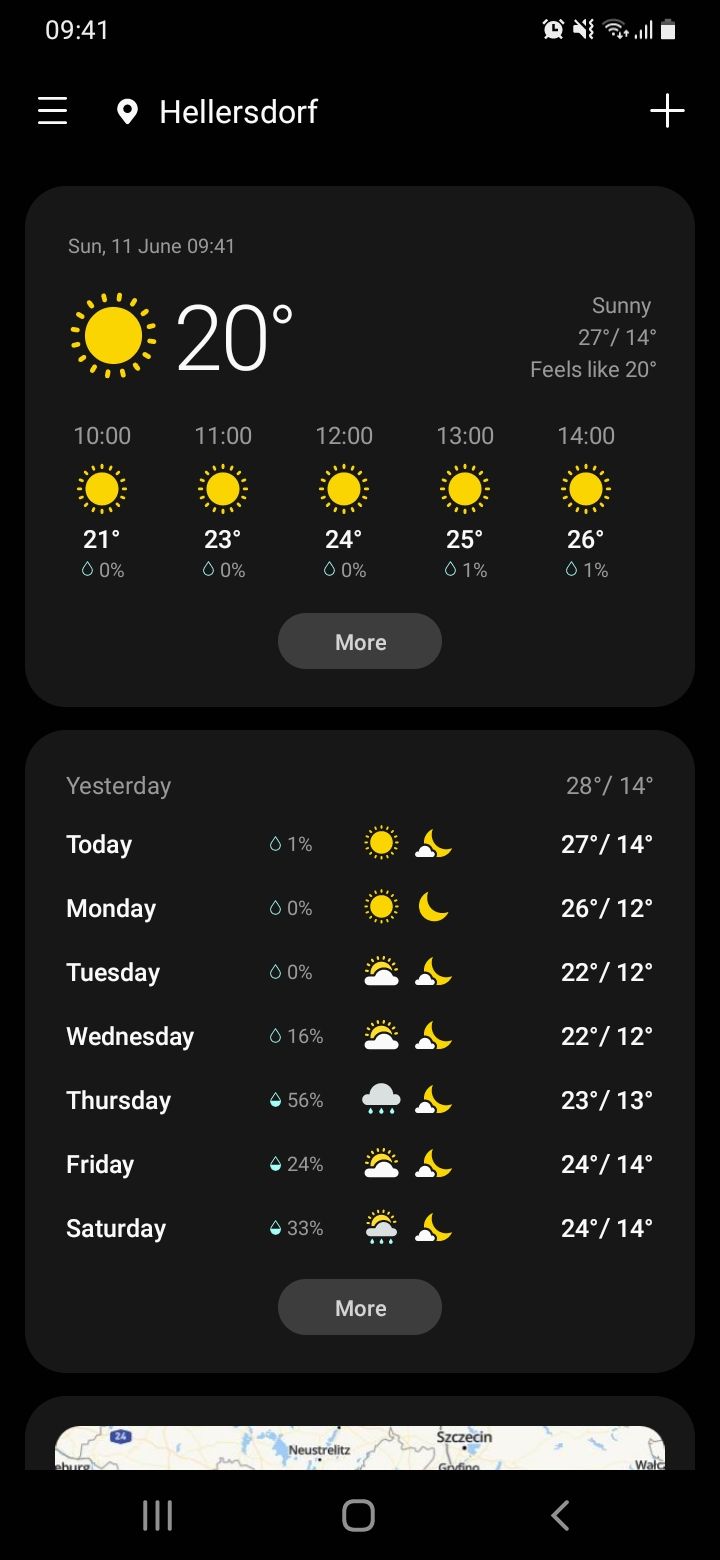
Task: Add a new location with plus icon
Action: coord(667,111)
